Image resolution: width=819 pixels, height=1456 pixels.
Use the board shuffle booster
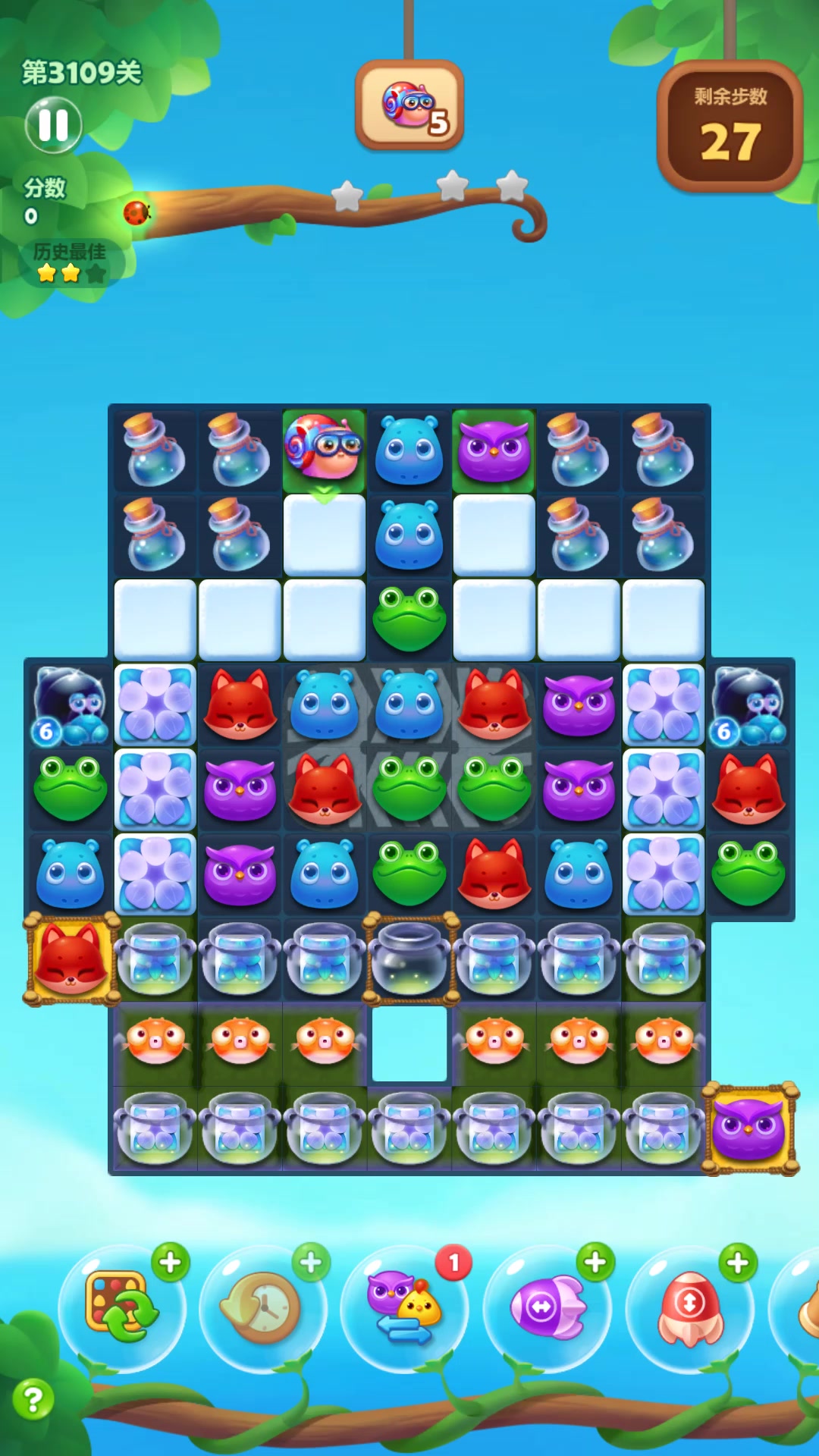tap(121, 1307)
